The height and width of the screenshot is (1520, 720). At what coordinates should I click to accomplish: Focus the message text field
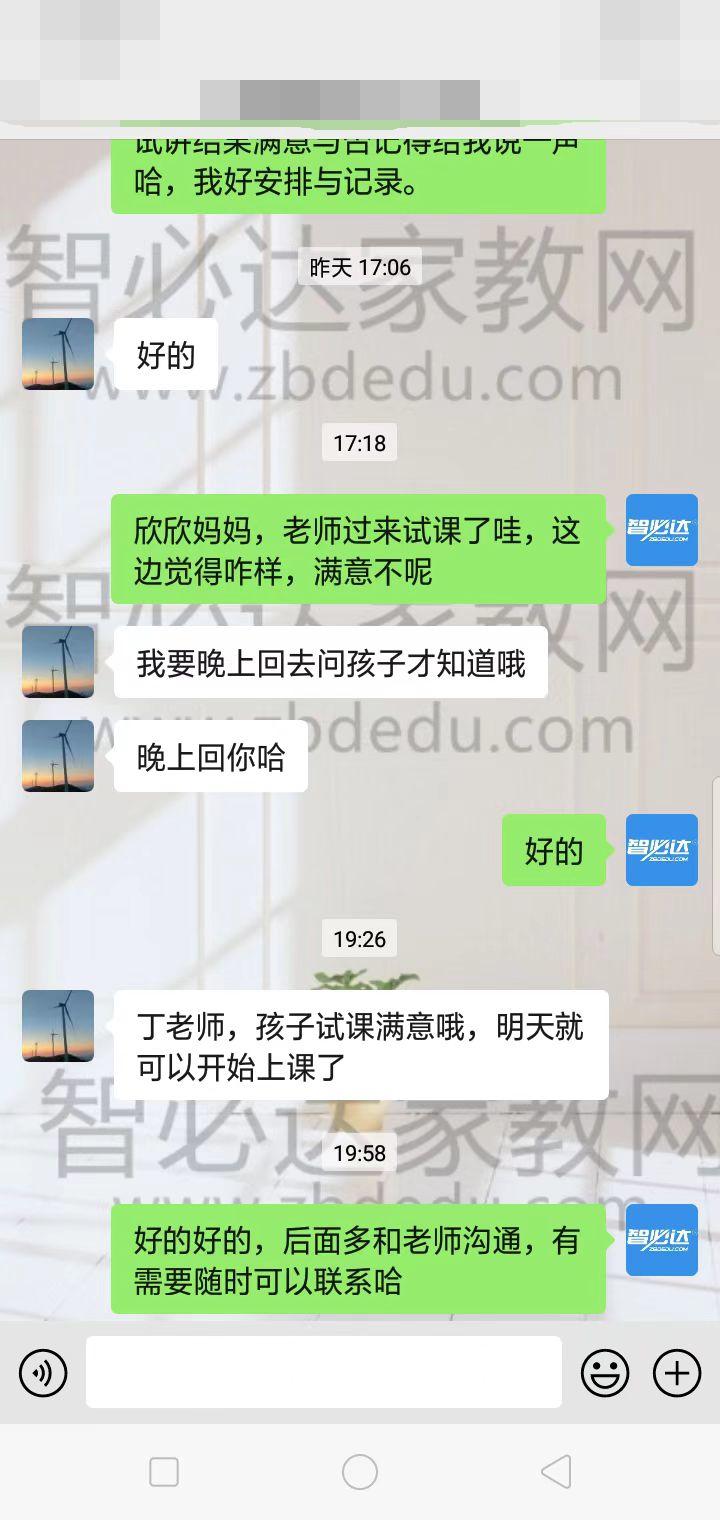coord(323,1372)
